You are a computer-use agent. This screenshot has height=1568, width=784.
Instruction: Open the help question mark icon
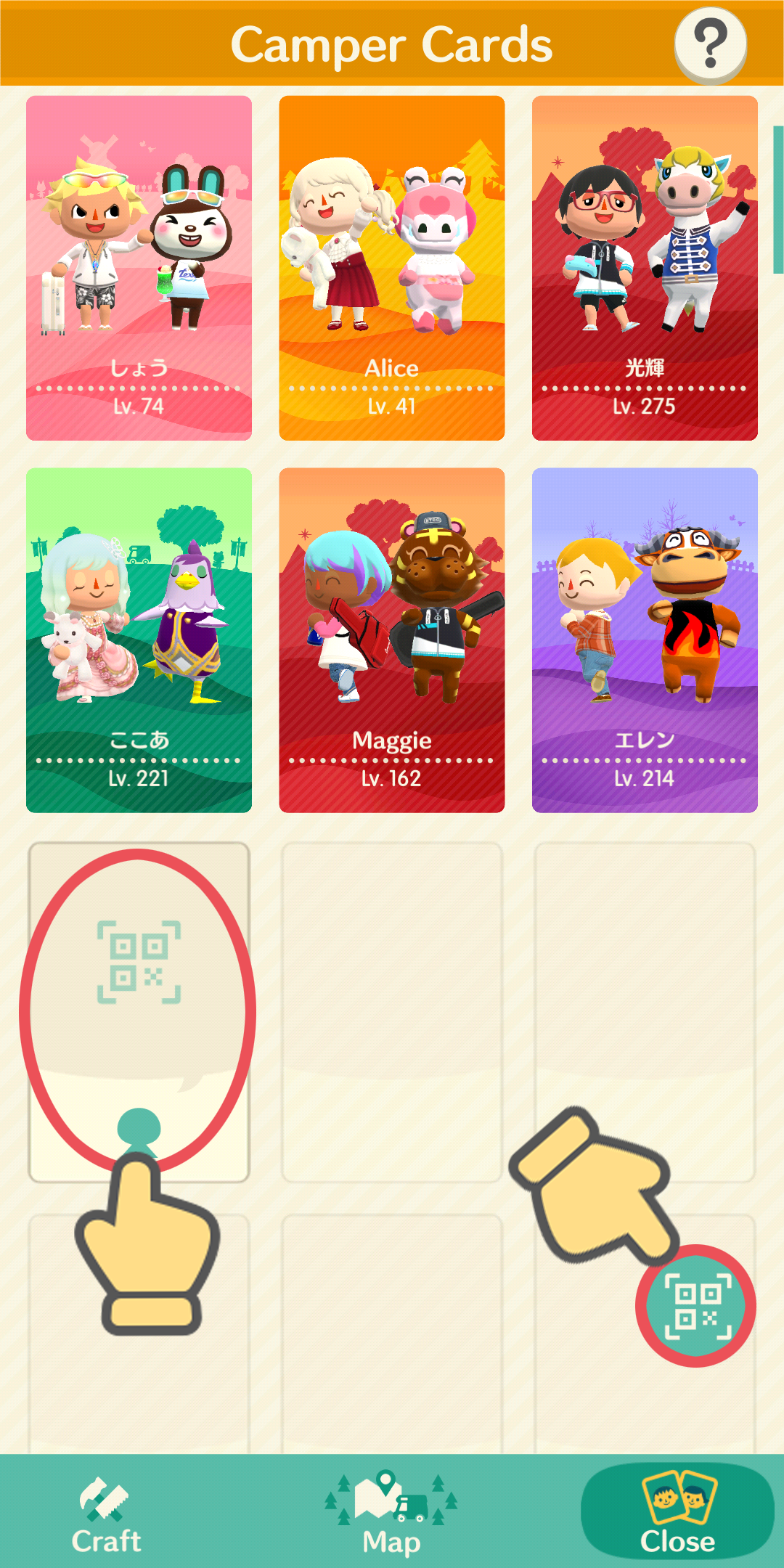point(710,45)
